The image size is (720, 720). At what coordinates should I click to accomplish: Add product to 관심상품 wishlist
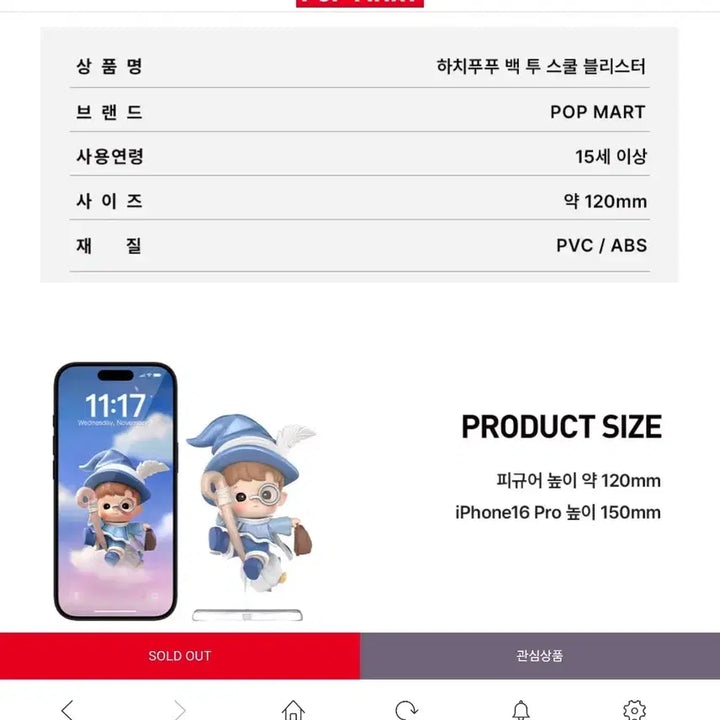tap(540, 656)
